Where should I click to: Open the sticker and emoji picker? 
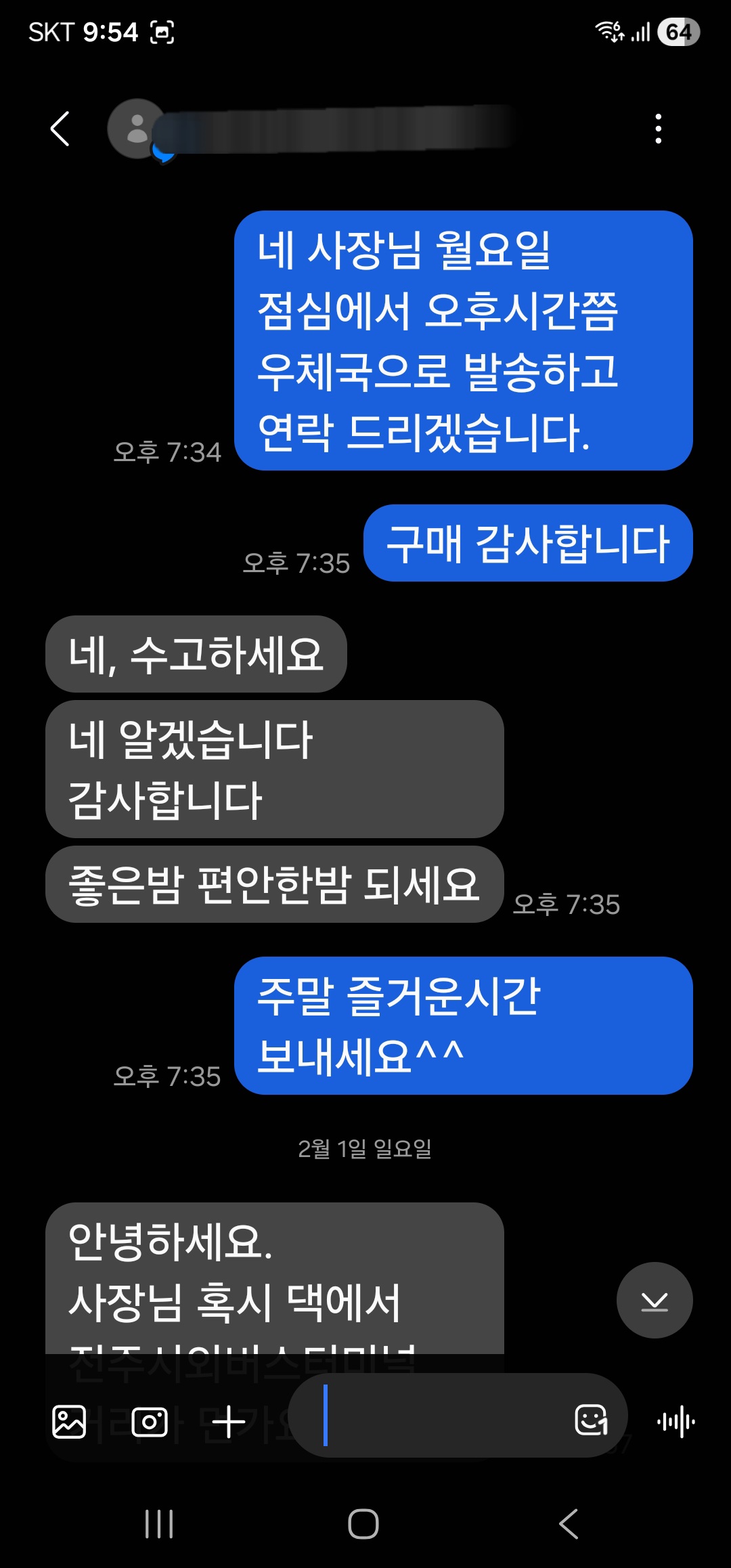pyautogui.click(x=591, y=1420)
